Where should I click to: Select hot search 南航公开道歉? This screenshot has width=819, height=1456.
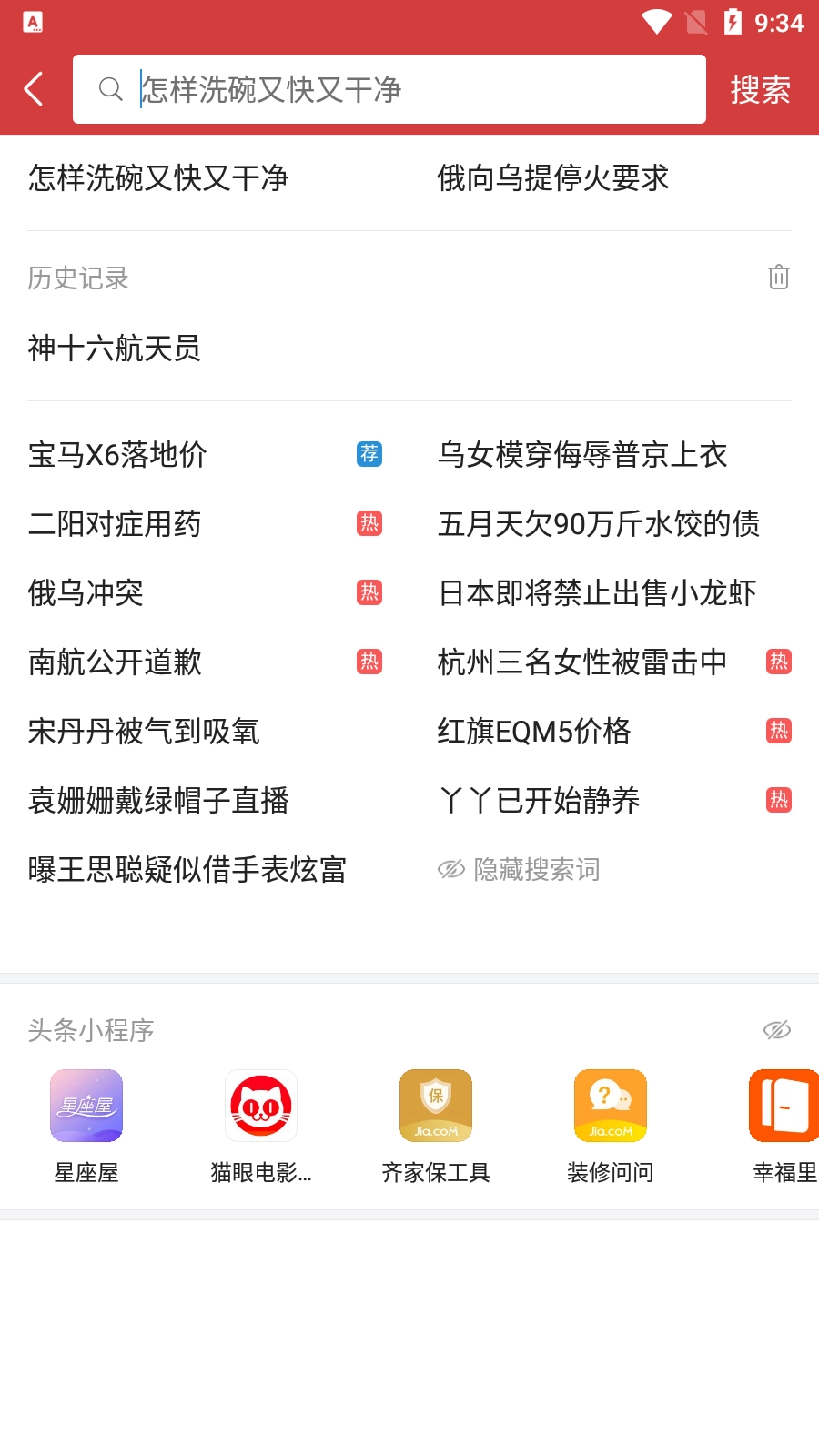115,662
